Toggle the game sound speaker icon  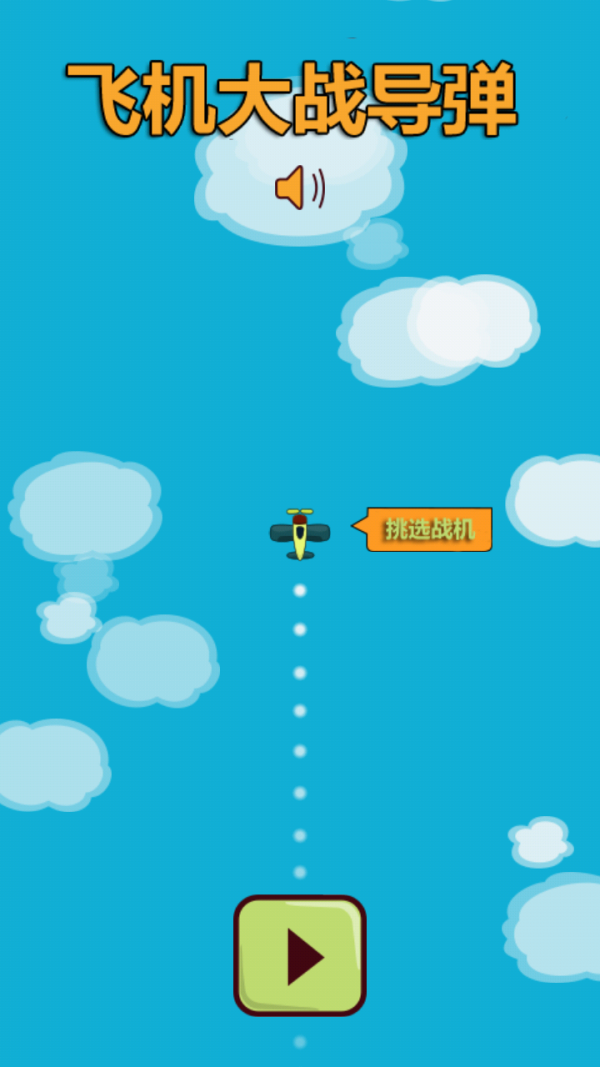pyautogui.click(x=299, y=188)
